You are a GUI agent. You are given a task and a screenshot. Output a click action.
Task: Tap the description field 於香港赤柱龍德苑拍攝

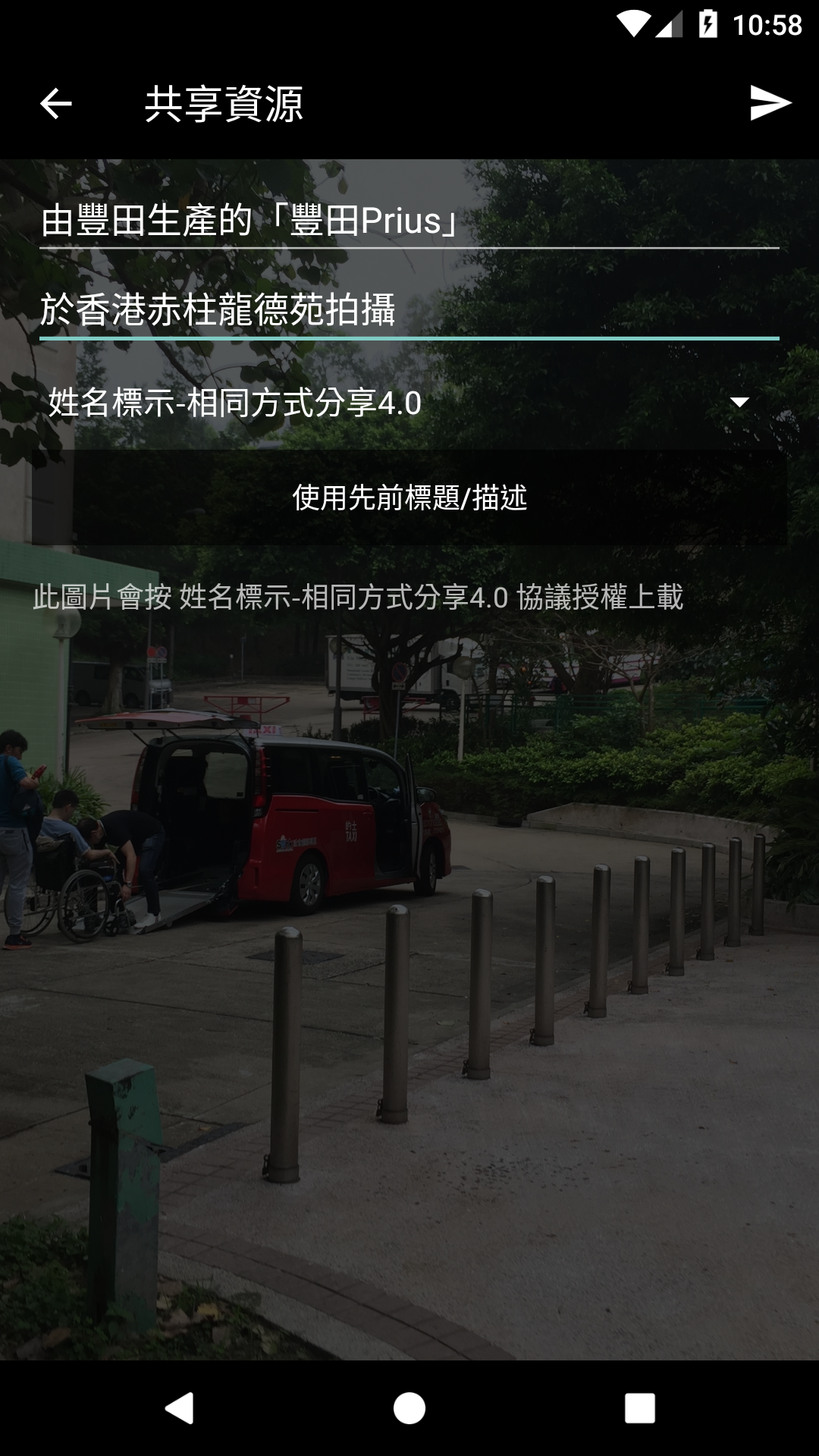pyautogui.click(x=409, y=310)
